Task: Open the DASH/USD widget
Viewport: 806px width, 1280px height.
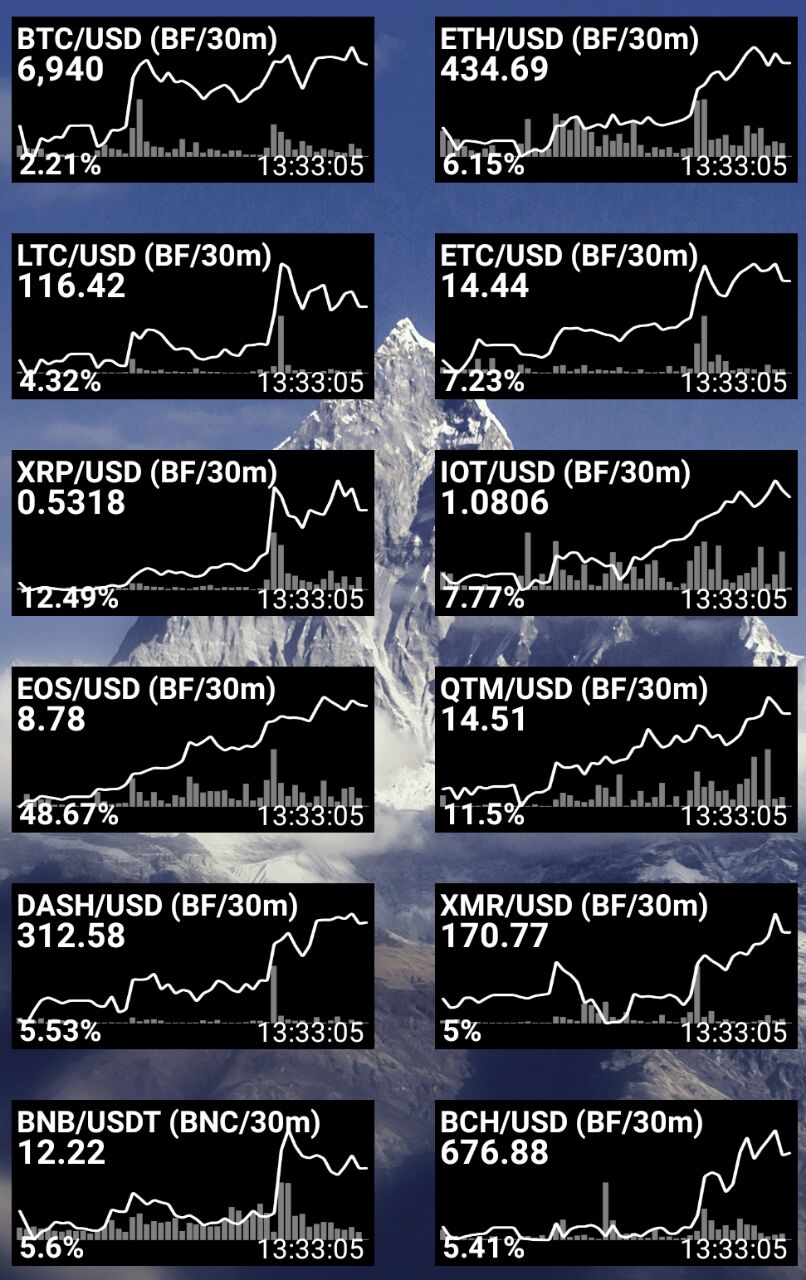Action: [x=193, y=966]
